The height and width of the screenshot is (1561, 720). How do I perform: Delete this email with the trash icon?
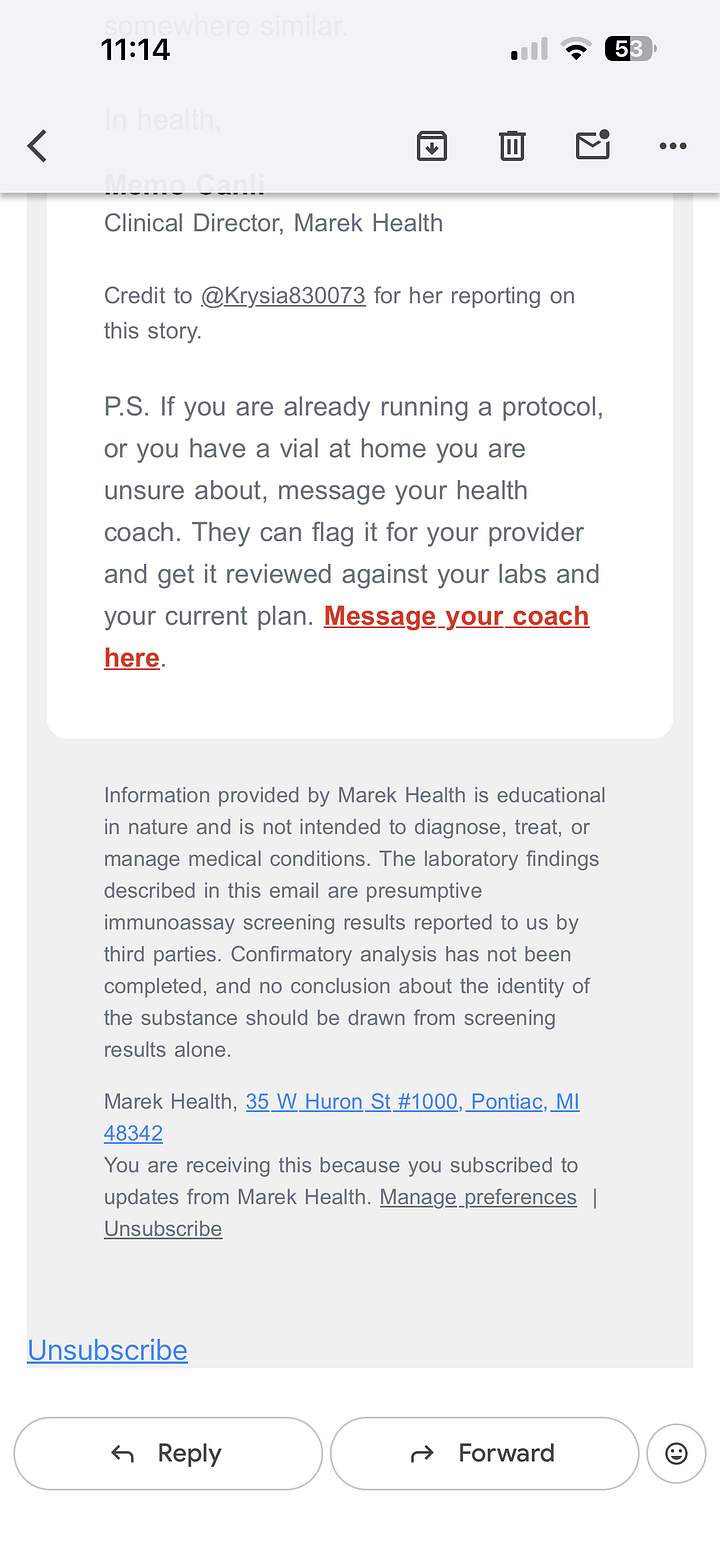click(512, 146)
